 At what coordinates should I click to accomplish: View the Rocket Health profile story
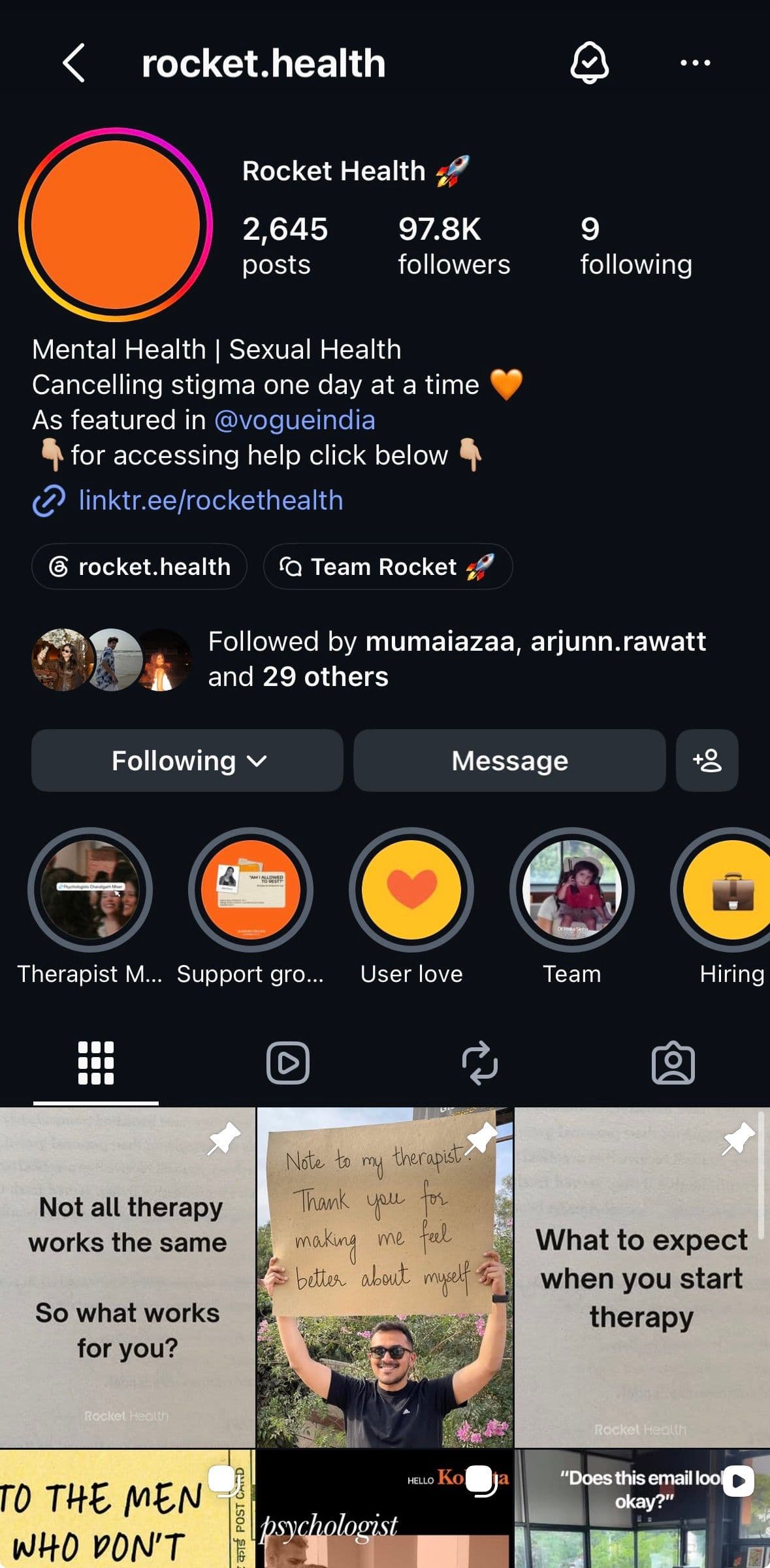pyautogui.click(x=116, y=224)
